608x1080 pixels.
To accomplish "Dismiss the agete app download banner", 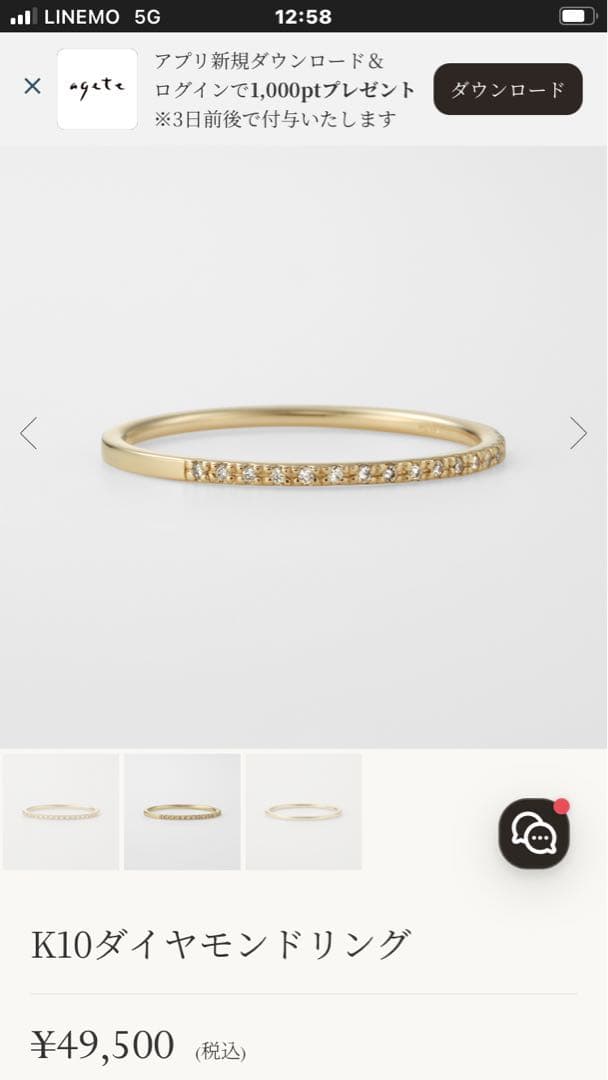I will pos(32,86).
